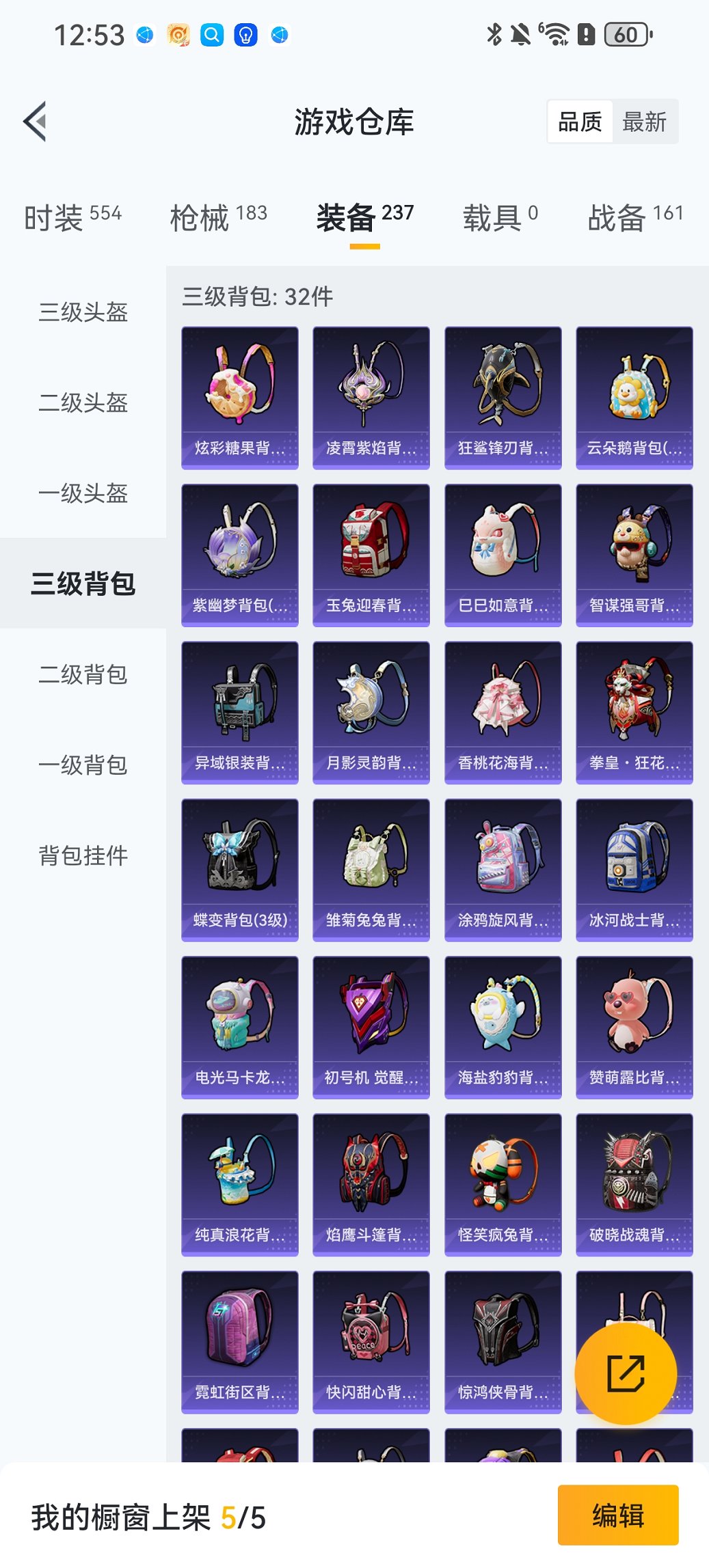The height and width of the screenshot is (1568, 709).
Task: Open the 炫彩糖果背包 item
Action: pyautogui.click(x=239, y=398)
